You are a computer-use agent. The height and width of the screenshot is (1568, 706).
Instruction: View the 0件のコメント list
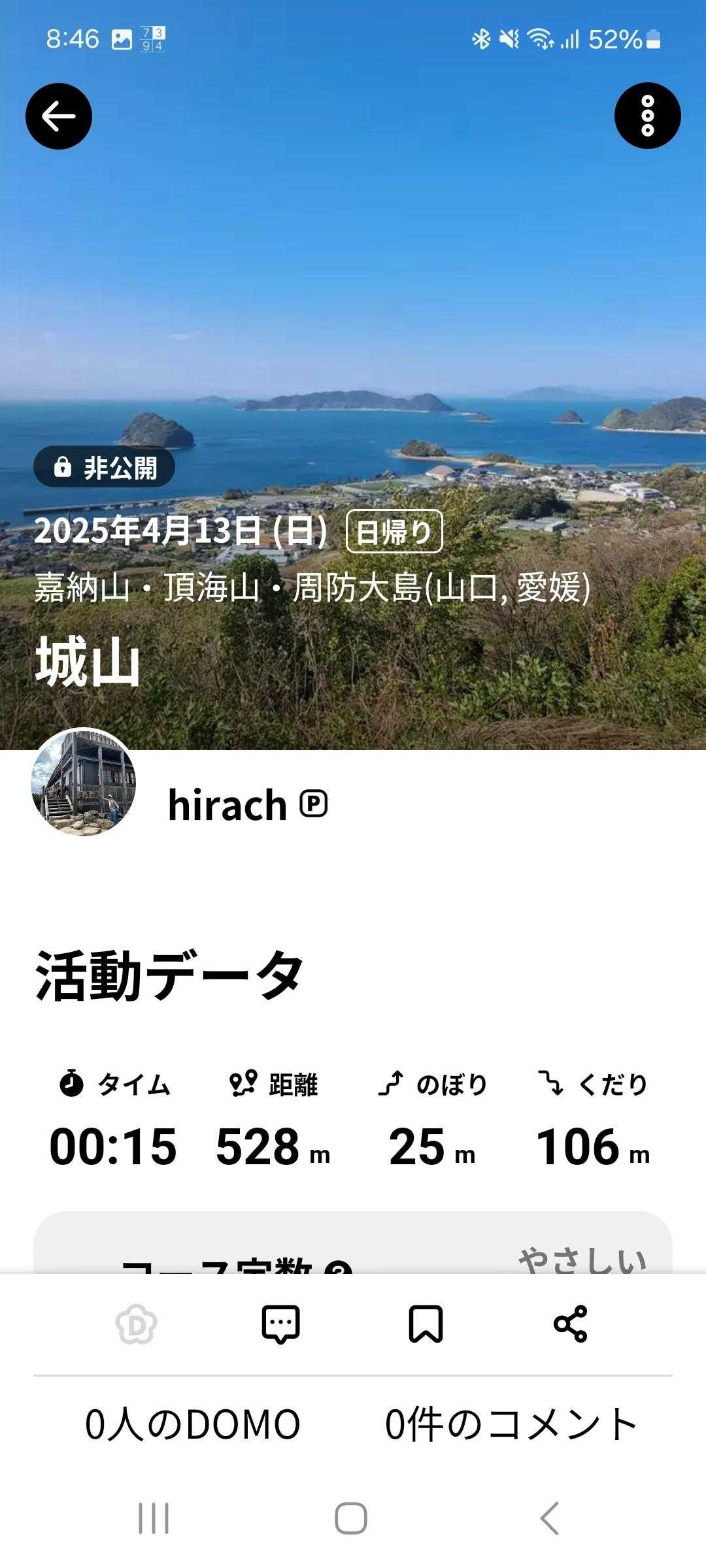tap(511, 1426)
